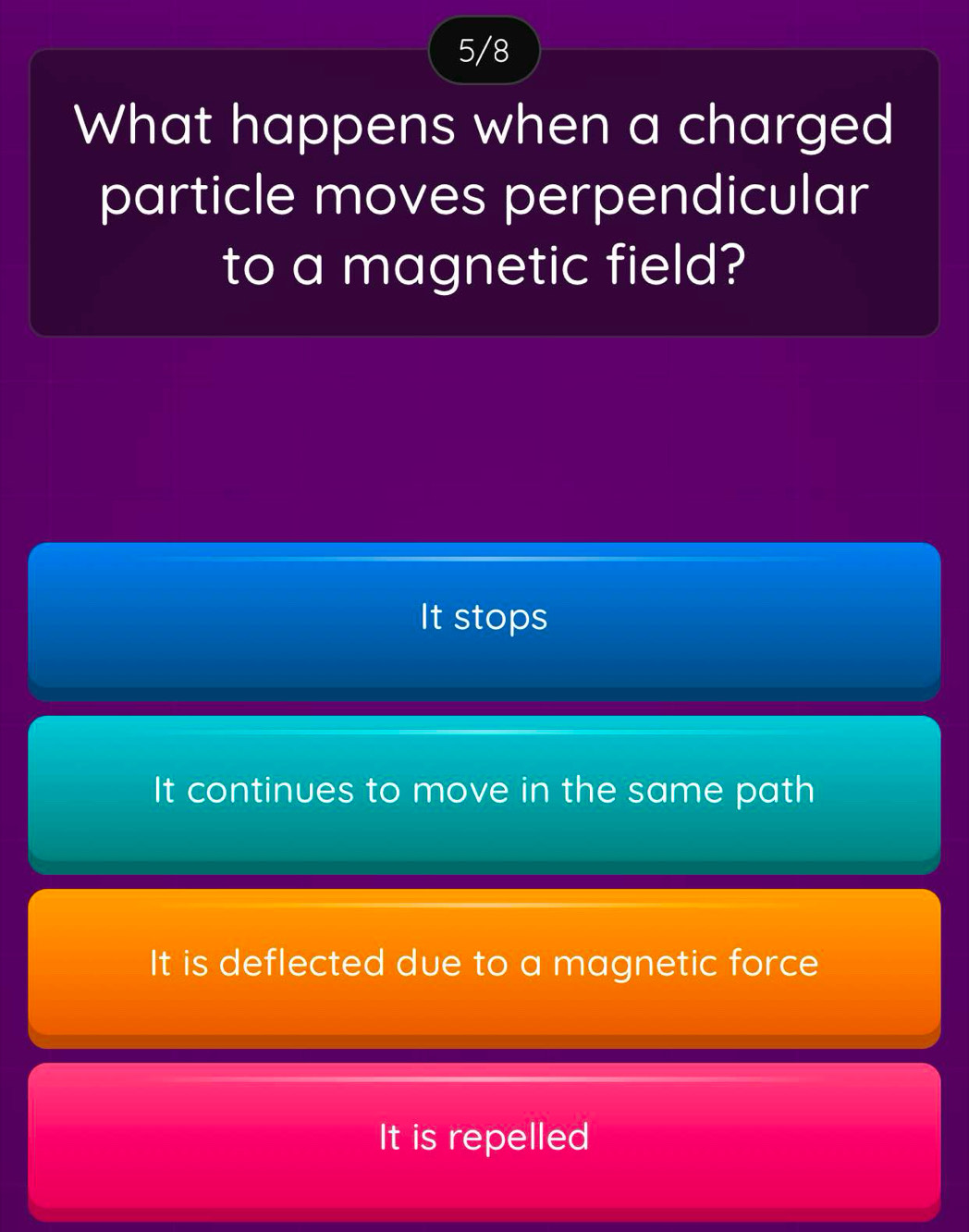969x1232 pixels.
Task: Pick "It is deflected due to a magnetic force"
Action: 484,965
